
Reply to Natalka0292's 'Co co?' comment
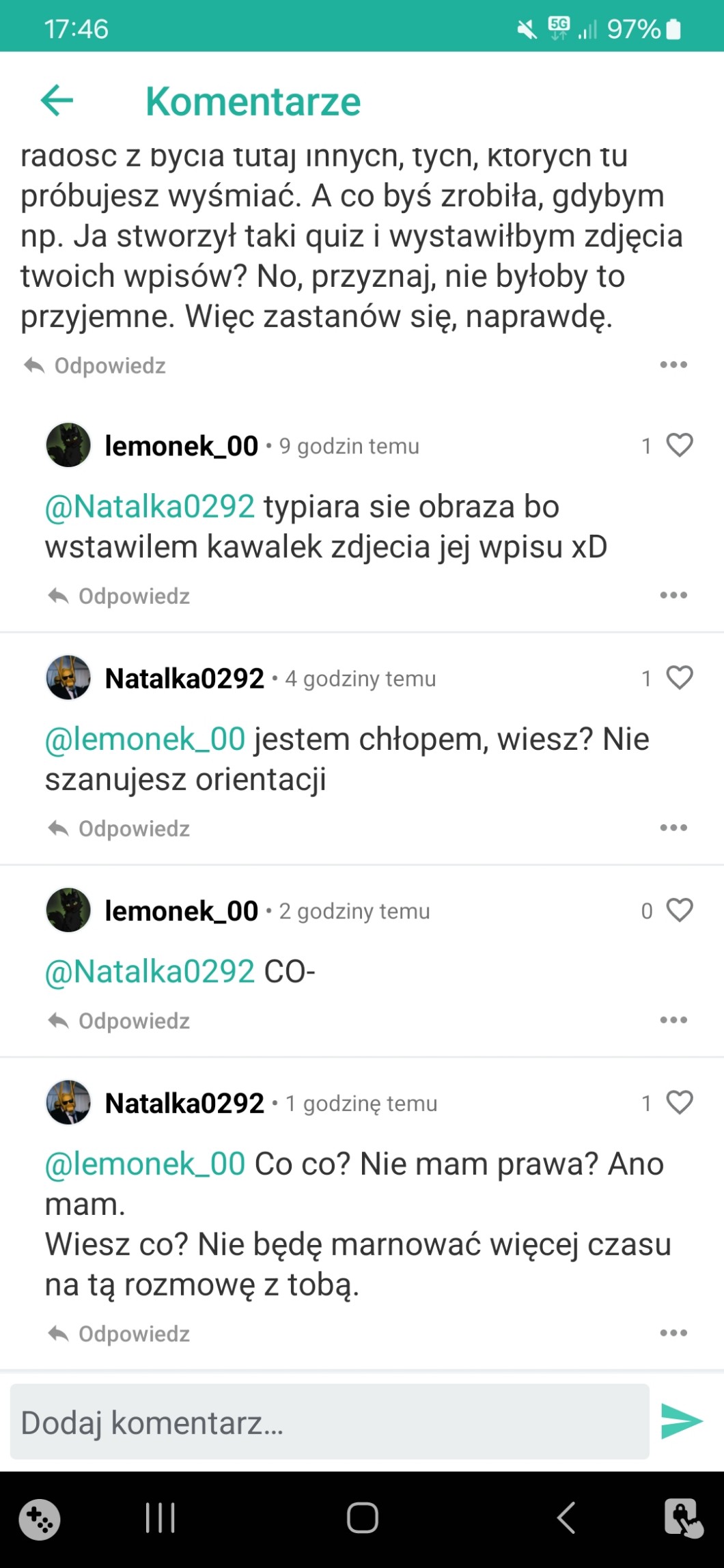pyautogui.click(x=120, y=1334)
